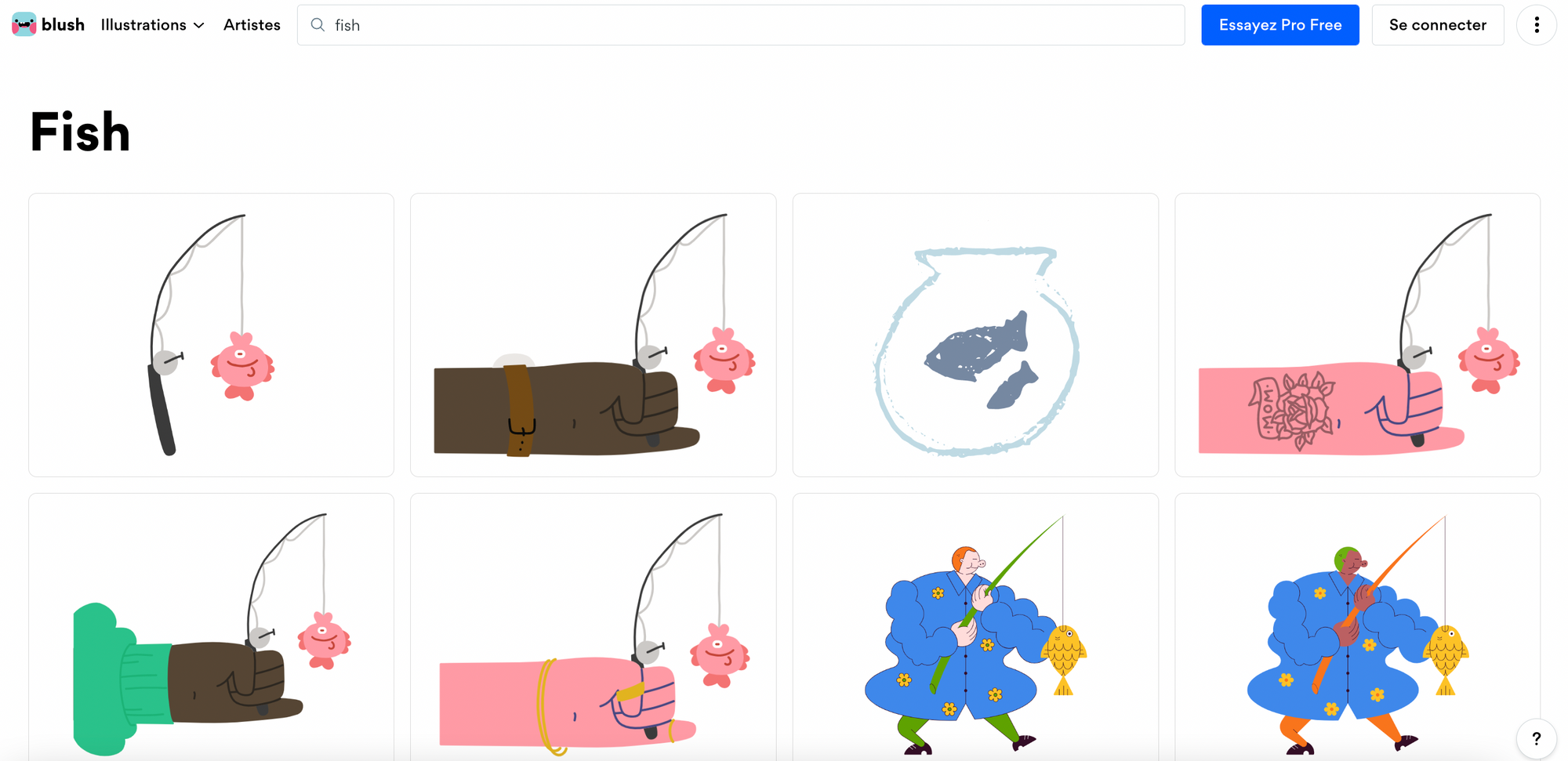1568x761 pixels.
Task: Expand the Illustrations dropdown
Action: (152, 25)
